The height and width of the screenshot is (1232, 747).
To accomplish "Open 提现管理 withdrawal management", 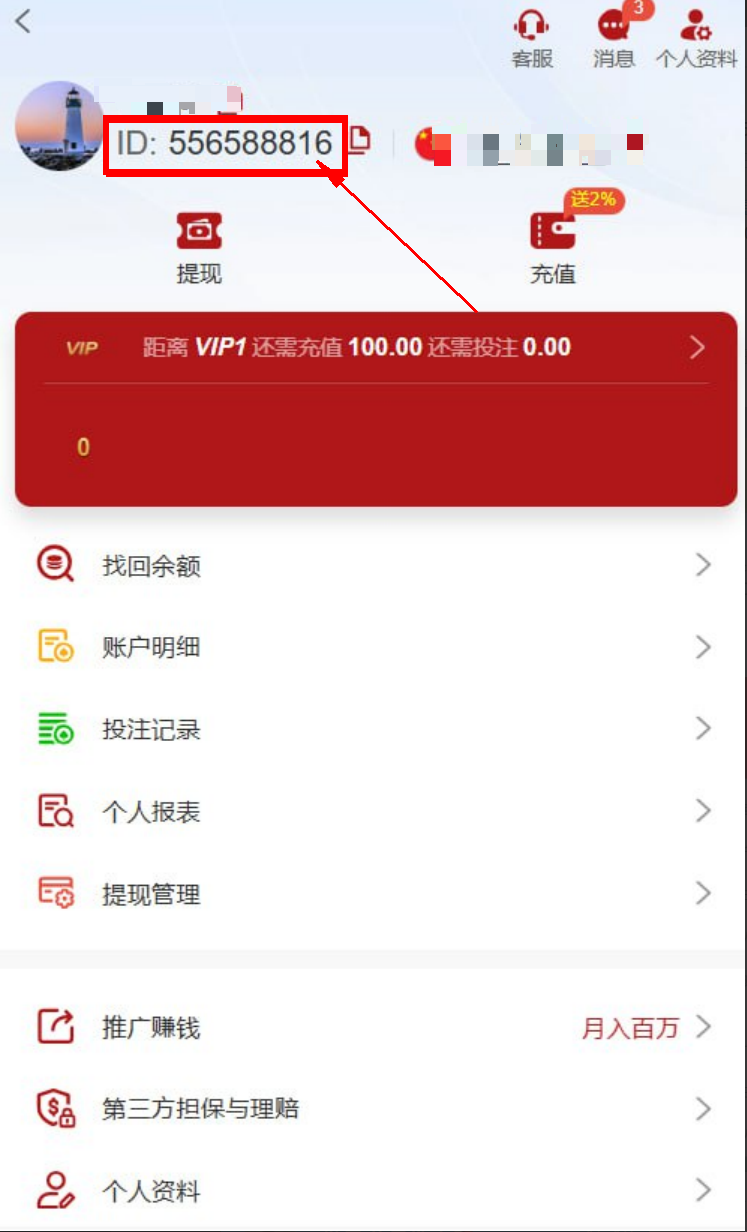I will (373, 893).
